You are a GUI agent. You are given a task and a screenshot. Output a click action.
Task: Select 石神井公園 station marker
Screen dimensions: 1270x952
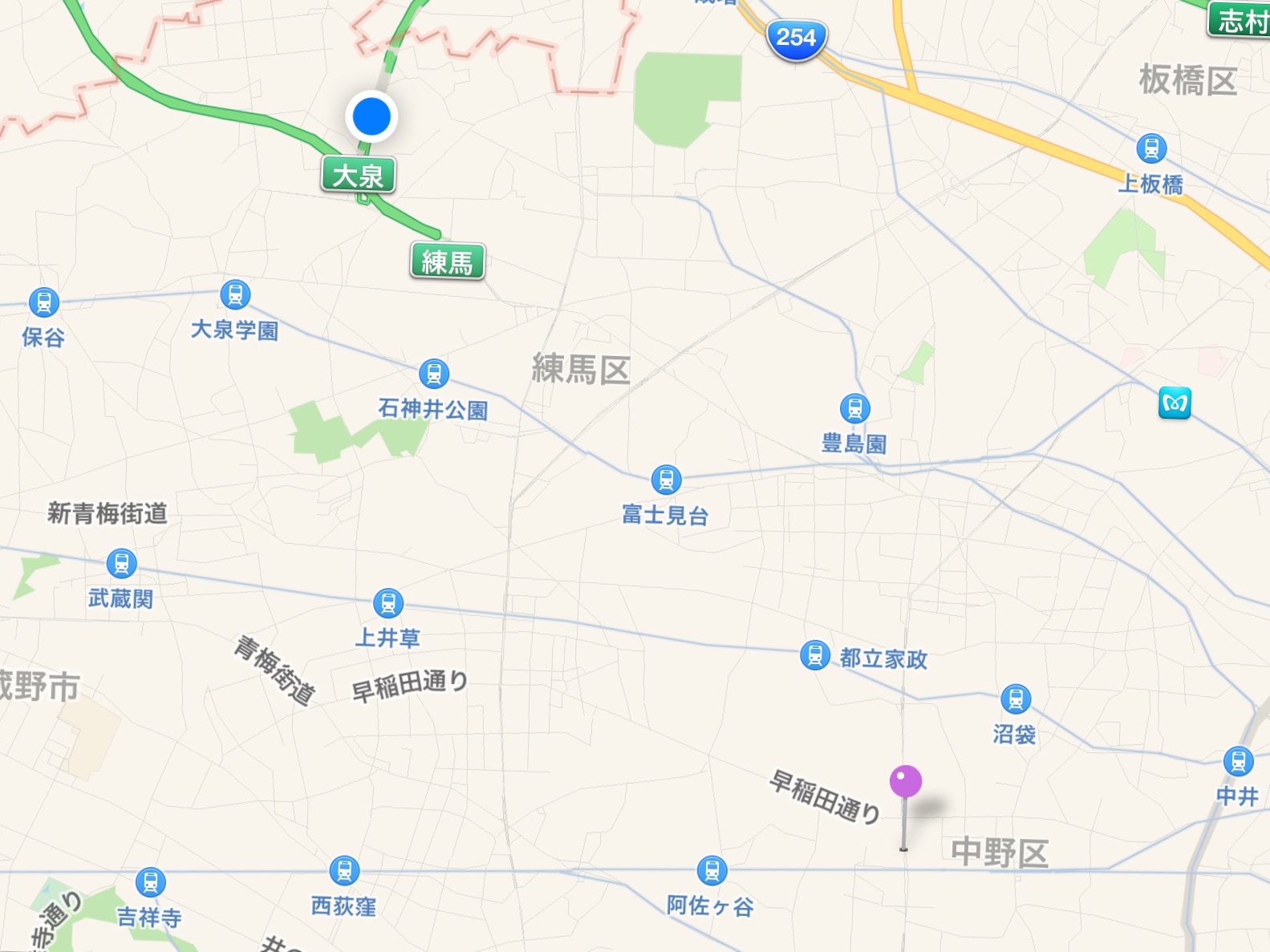click(x=434, y=374)
